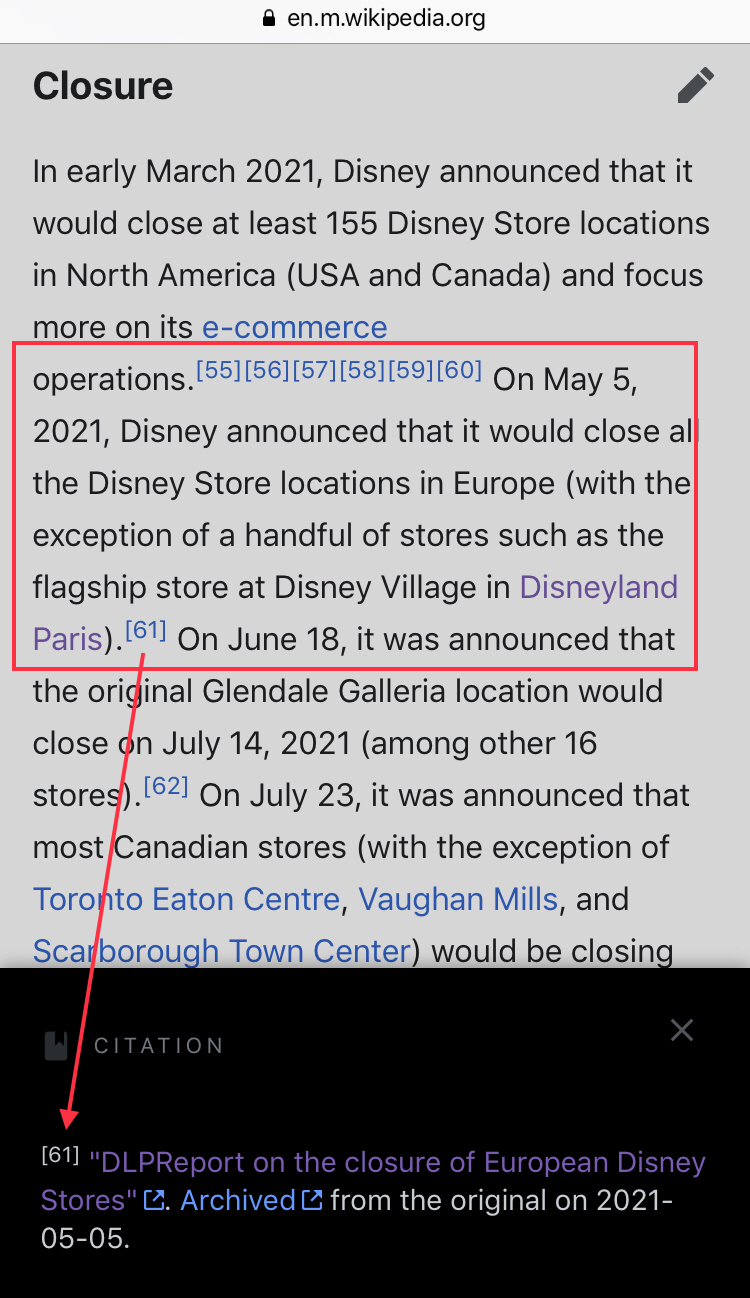The height and width of the screenshot is (1298, 750).
Task: Close the citation popup
Action: click(682, 1030)
